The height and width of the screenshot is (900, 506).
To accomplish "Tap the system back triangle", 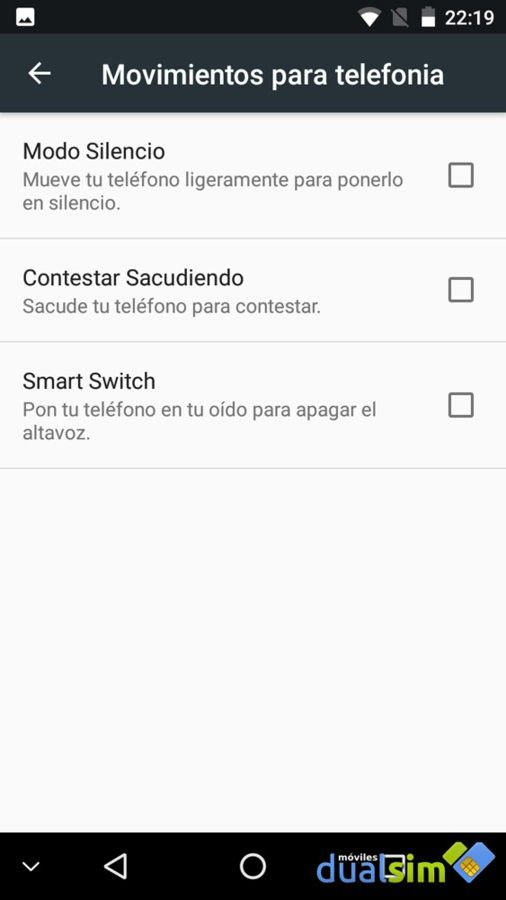I will 116,866.
